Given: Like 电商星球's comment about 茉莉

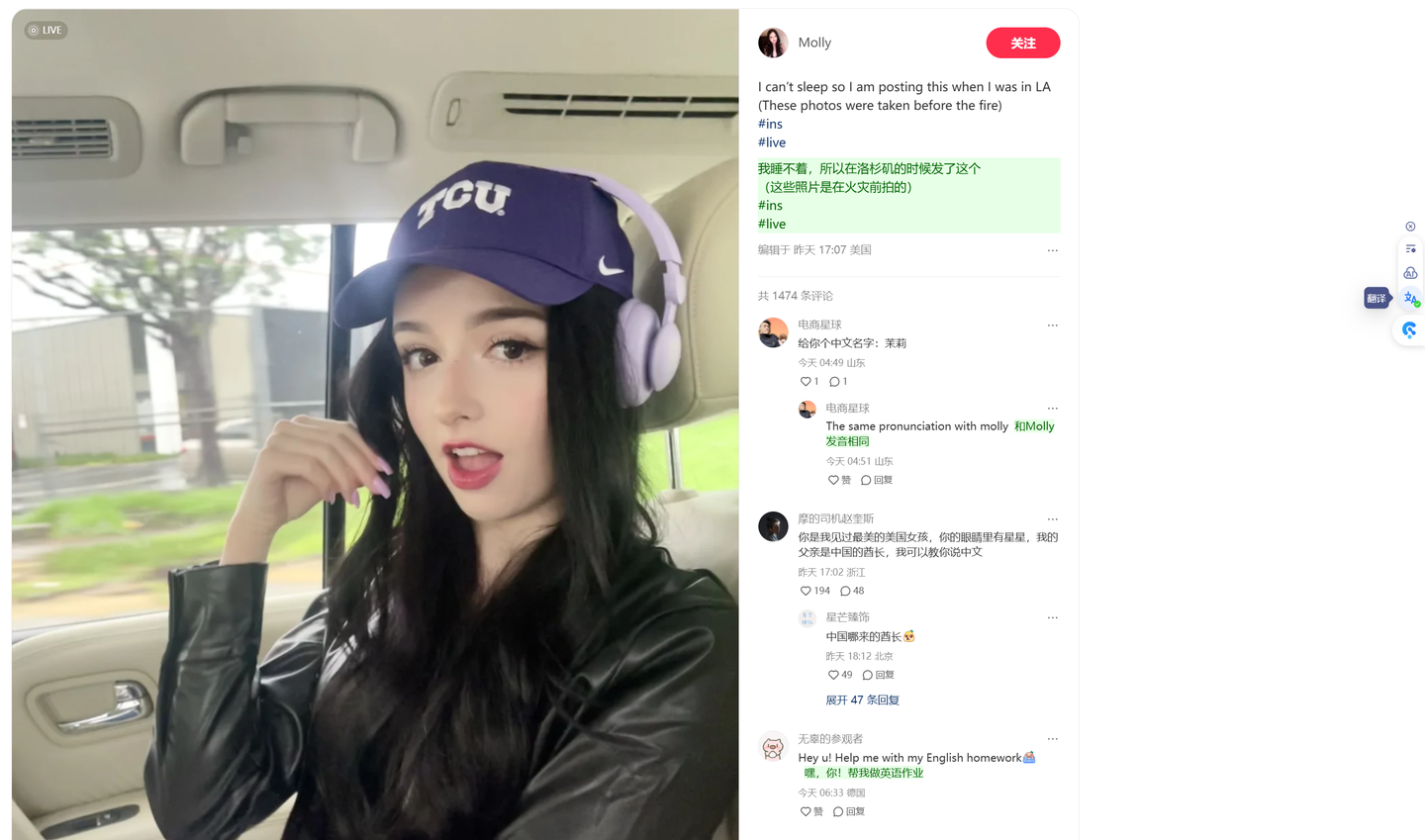Looking at the screenshot, I should click(808, 382).
